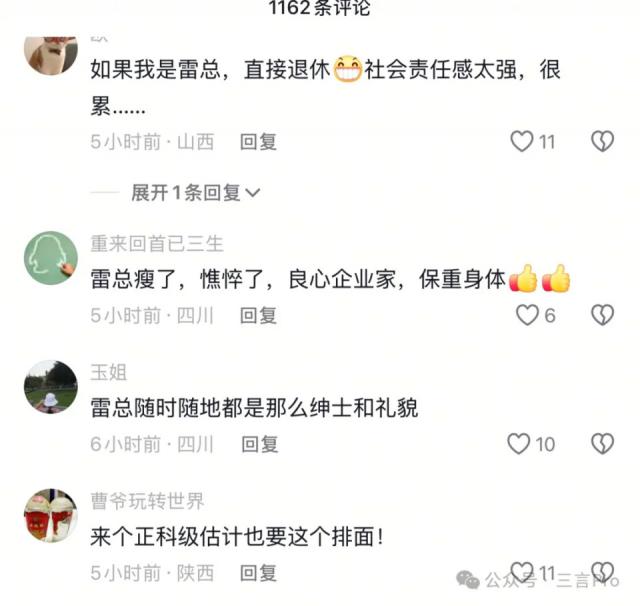Screen dimensions: 640x606
Task: Like 曹爷玩转世界's comment
Action: click(x=522, y=573)
